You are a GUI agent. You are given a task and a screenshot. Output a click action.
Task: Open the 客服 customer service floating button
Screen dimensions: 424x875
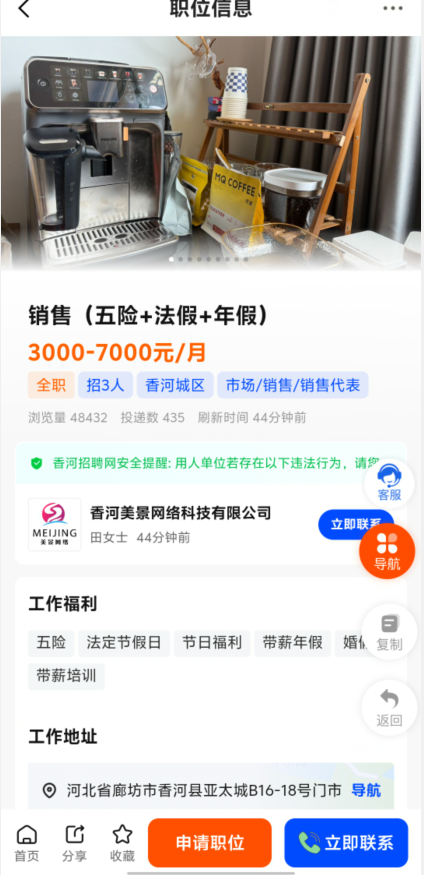[x=389, y=483]
